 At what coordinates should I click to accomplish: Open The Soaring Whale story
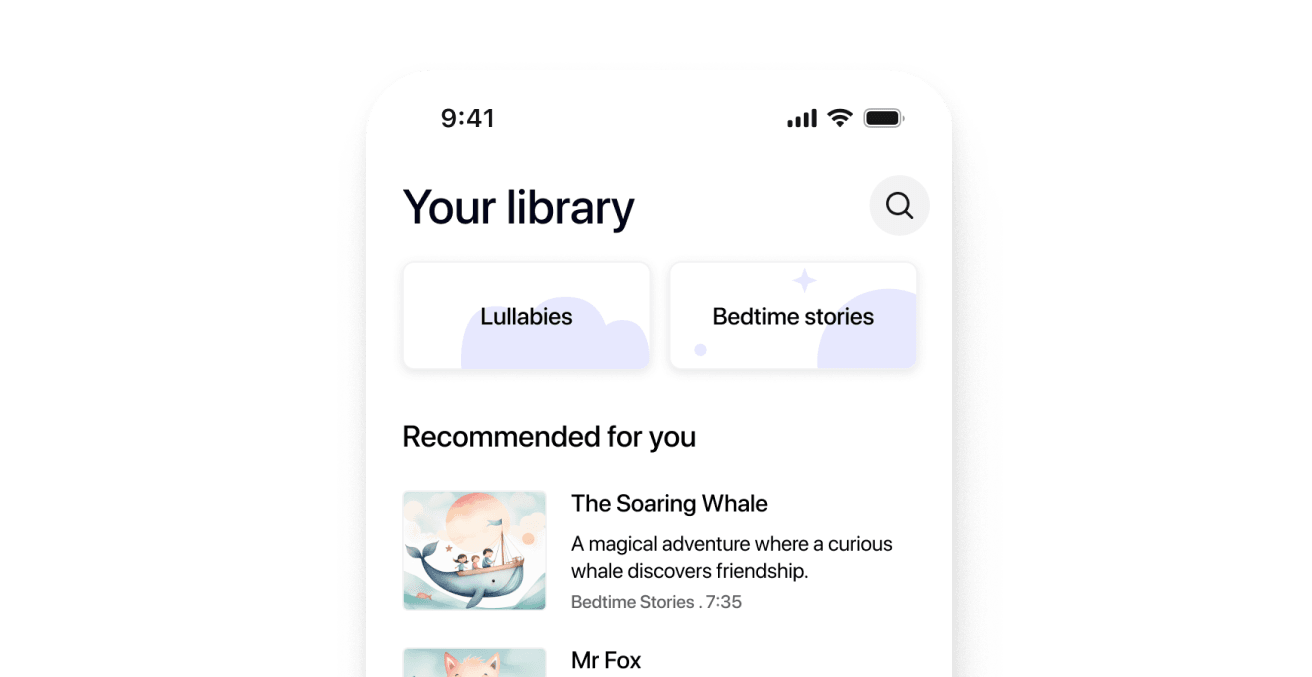tap(669, 504)
